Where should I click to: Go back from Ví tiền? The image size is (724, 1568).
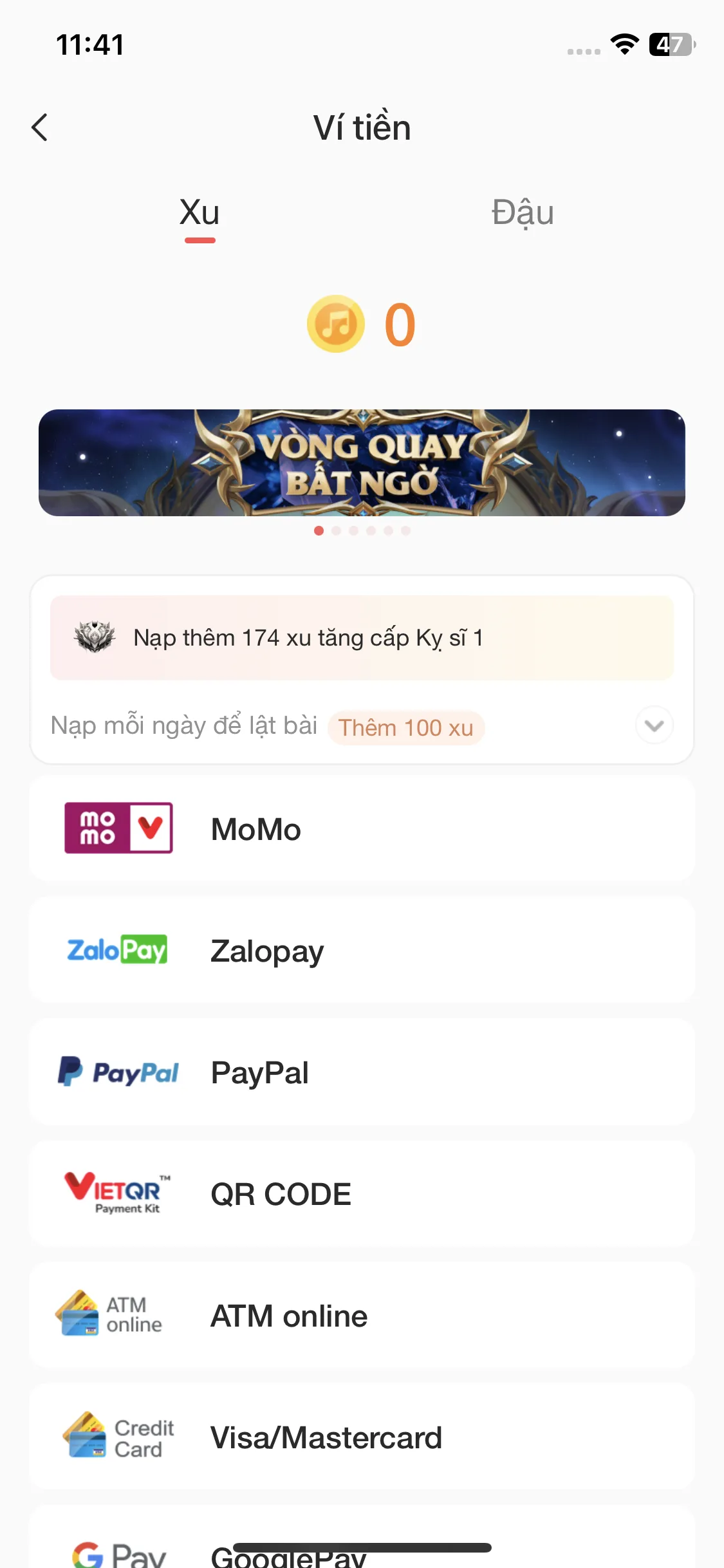pyautogui.click(x=40, y=127)
